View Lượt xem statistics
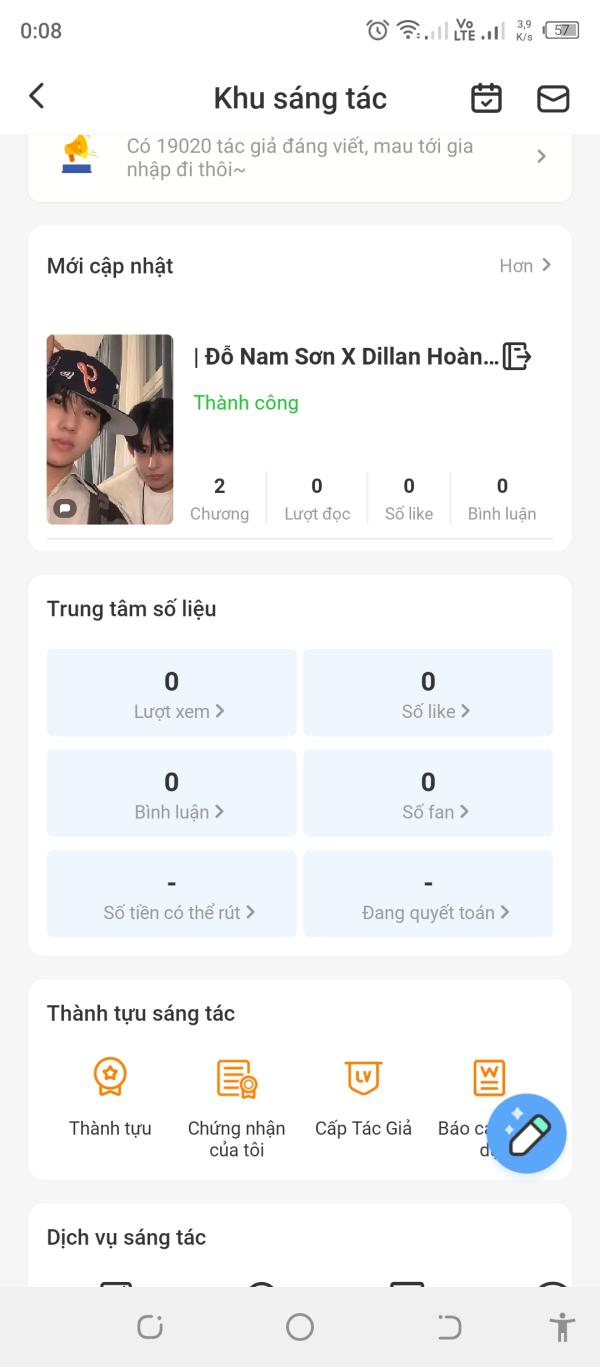 pos(172,693)
